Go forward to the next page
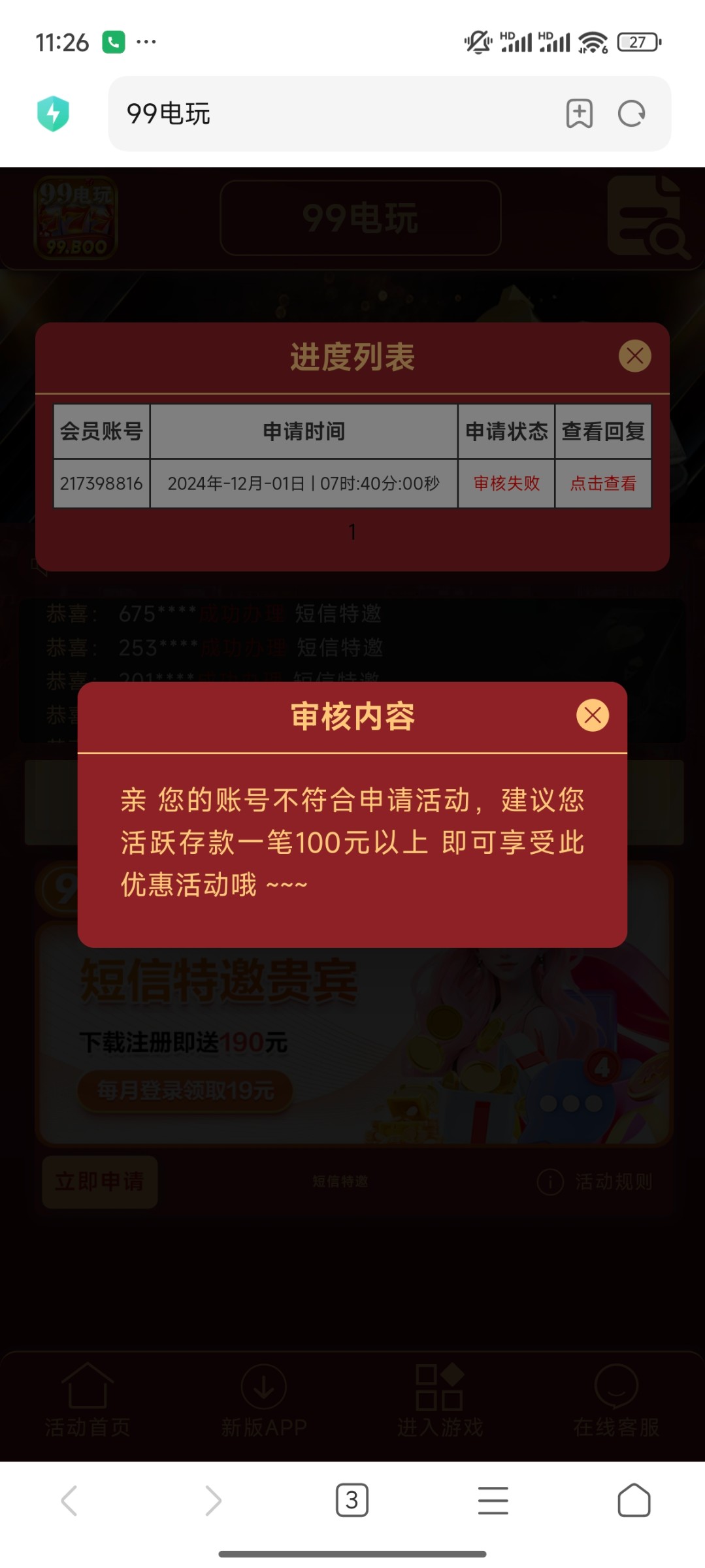The width and height of the screenshot is (705, 1568). coord(212,1500)
